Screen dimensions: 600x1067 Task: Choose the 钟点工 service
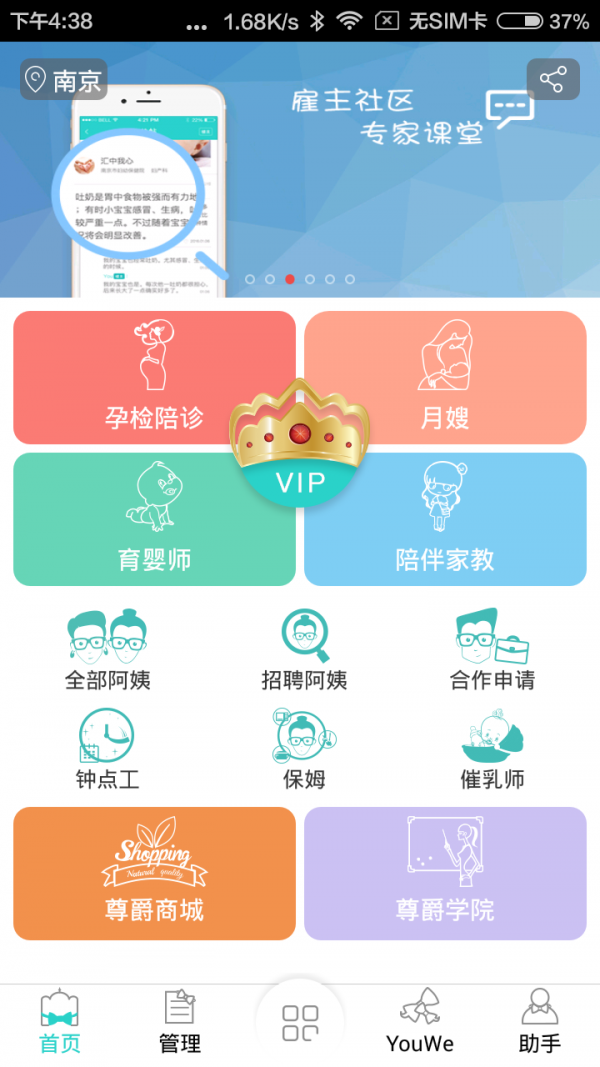[108, 749]
